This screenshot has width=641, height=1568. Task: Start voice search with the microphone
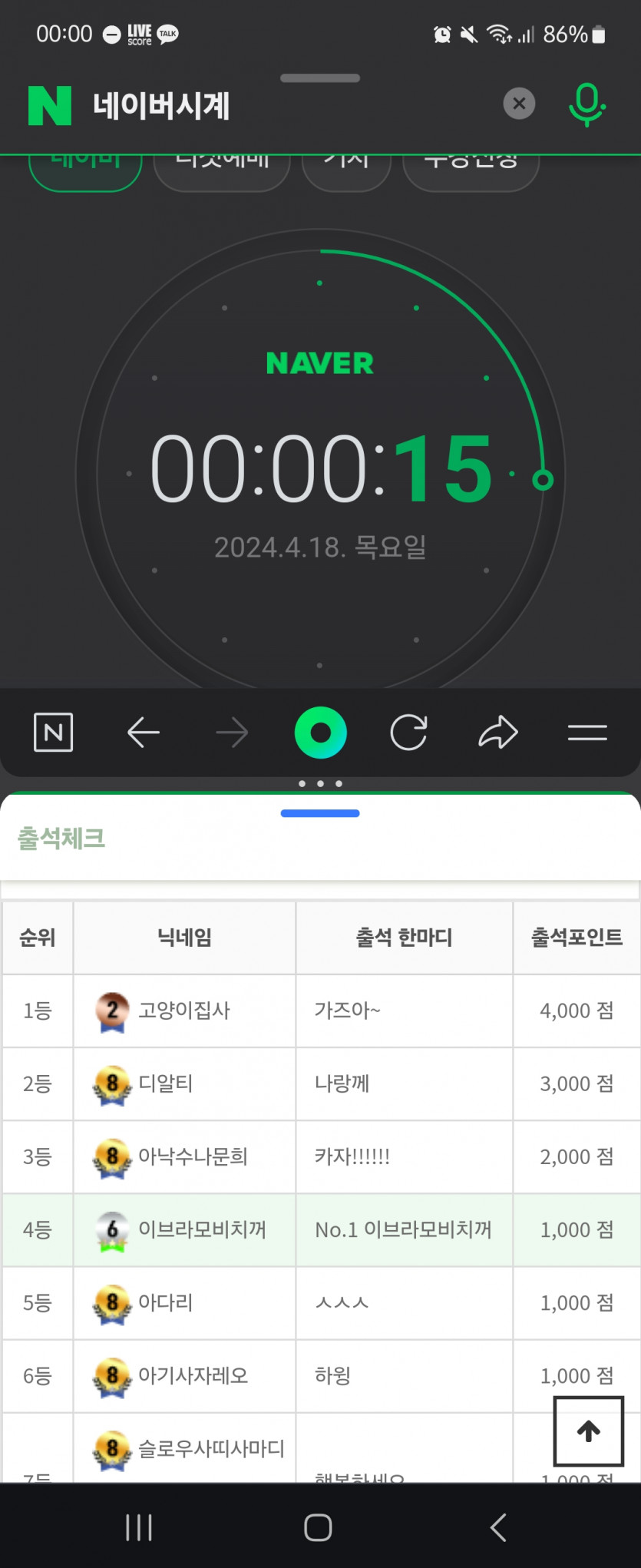click(x=587, y=104)
